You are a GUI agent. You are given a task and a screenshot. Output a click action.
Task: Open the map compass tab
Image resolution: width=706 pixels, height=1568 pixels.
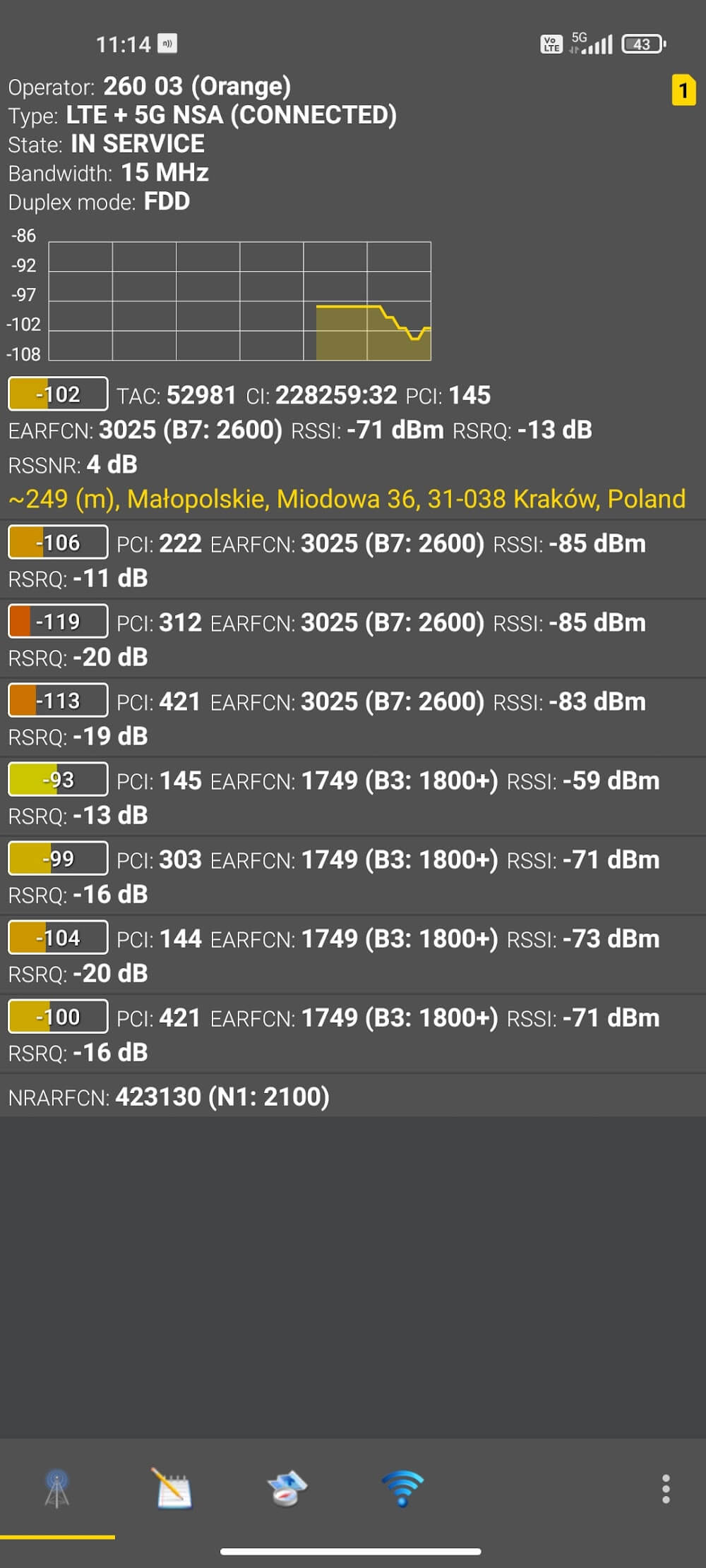287,1489
